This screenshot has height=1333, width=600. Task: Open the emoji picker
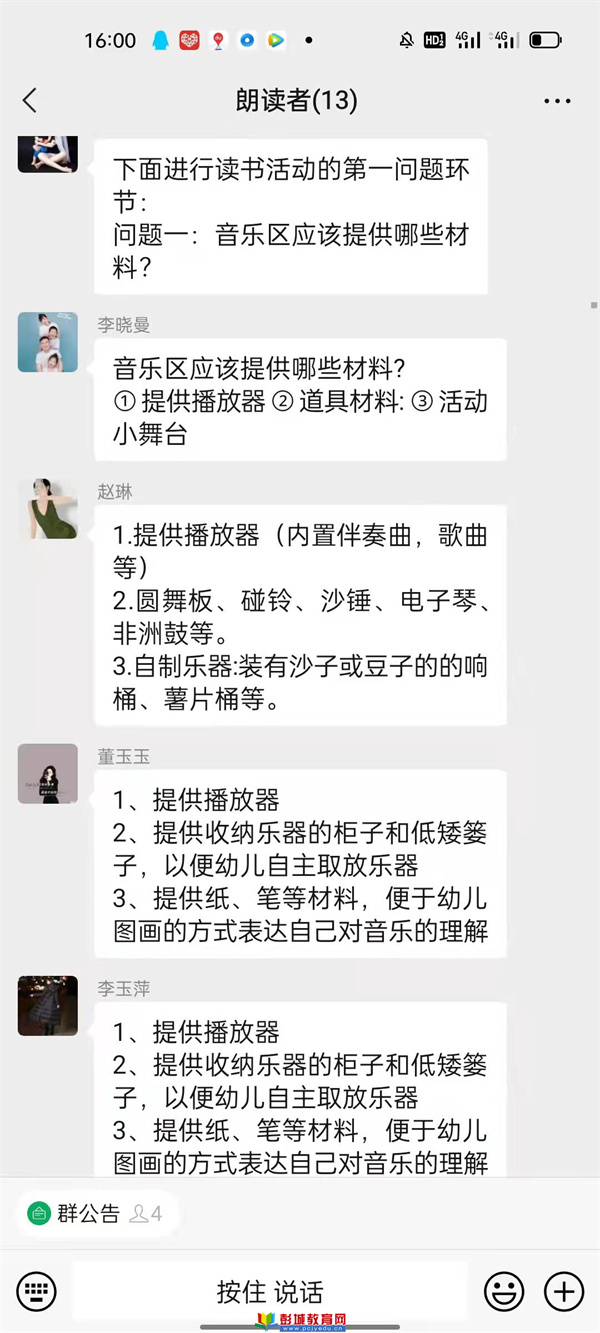[504, 1291]
